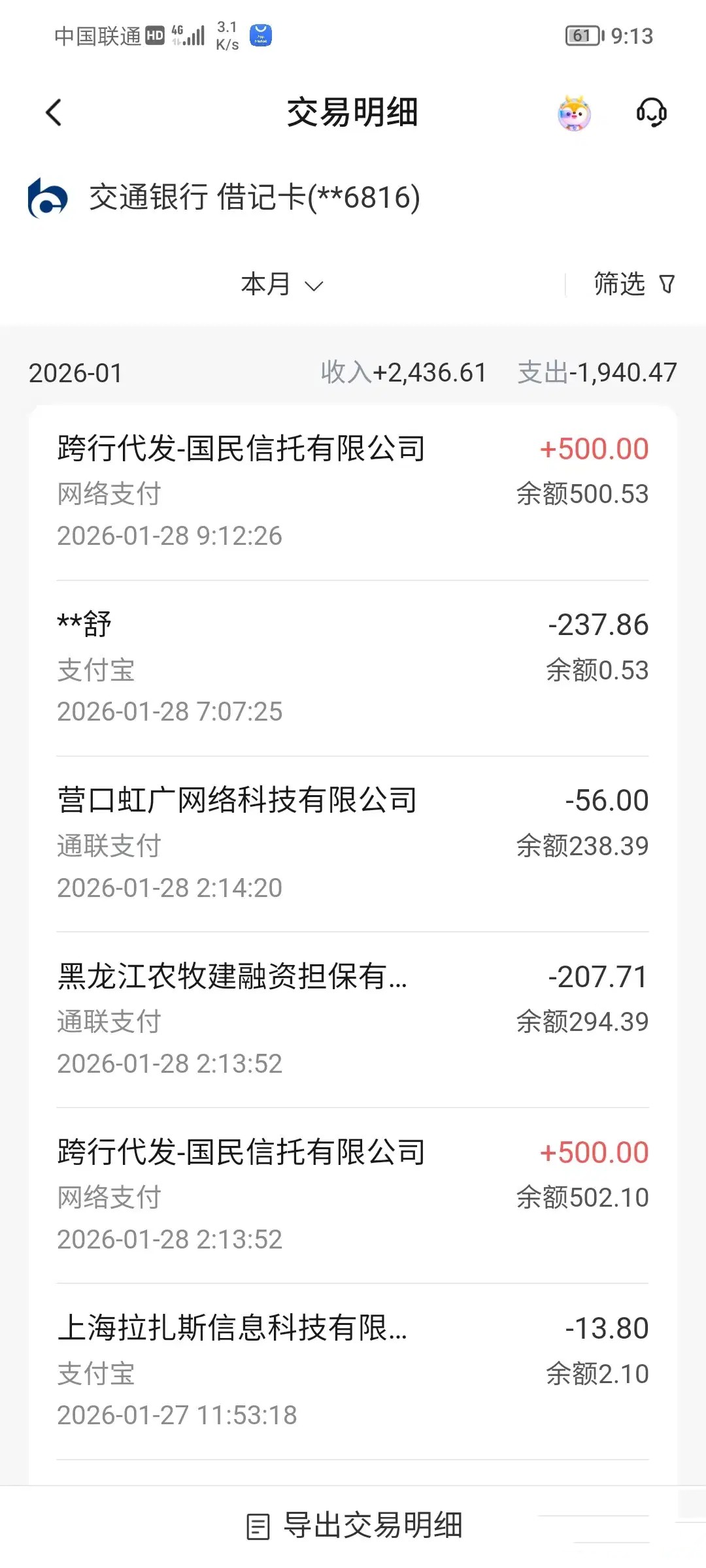Open the +500.00 transaction at 2:13:52
The width and height of the screenshot is (706, 1568).
click(x=352, y=1195)
